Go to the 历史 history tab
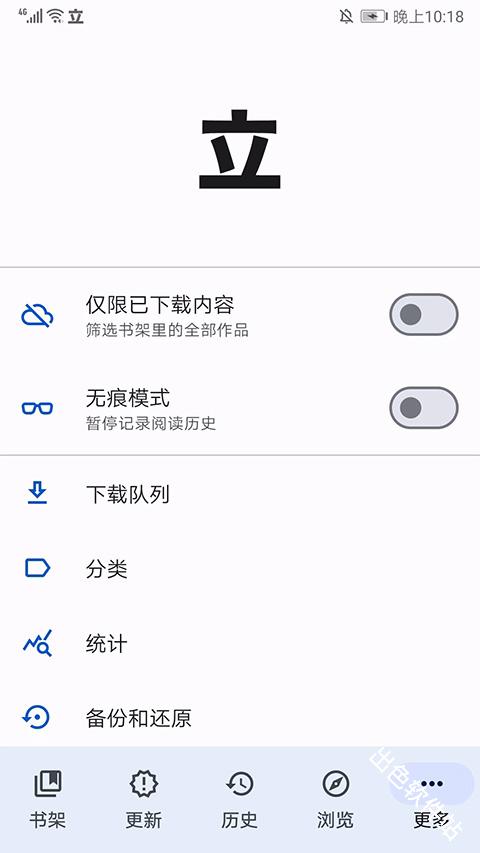 click(240, 800)
